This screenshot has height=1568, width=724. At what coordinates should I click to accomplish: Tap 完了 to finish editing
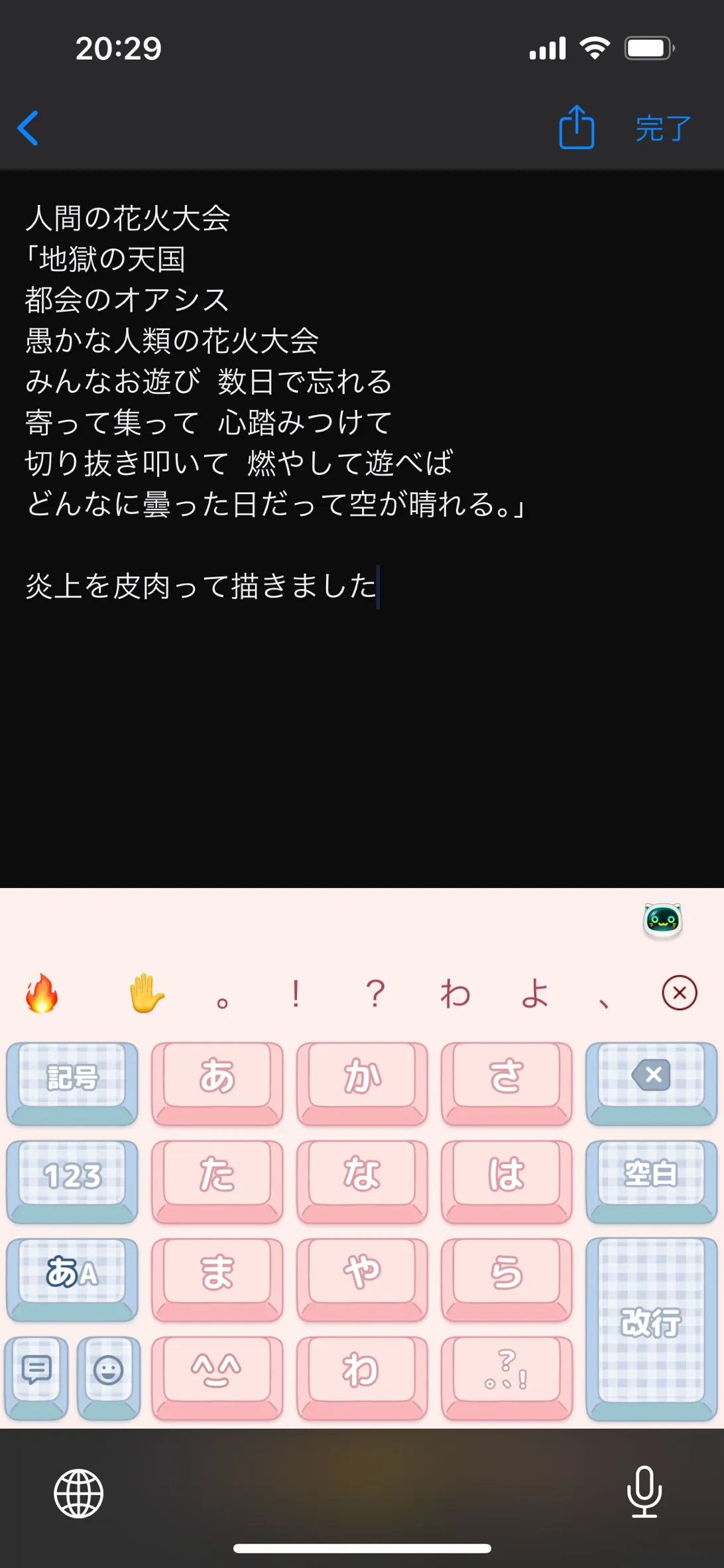coord(663,129)
